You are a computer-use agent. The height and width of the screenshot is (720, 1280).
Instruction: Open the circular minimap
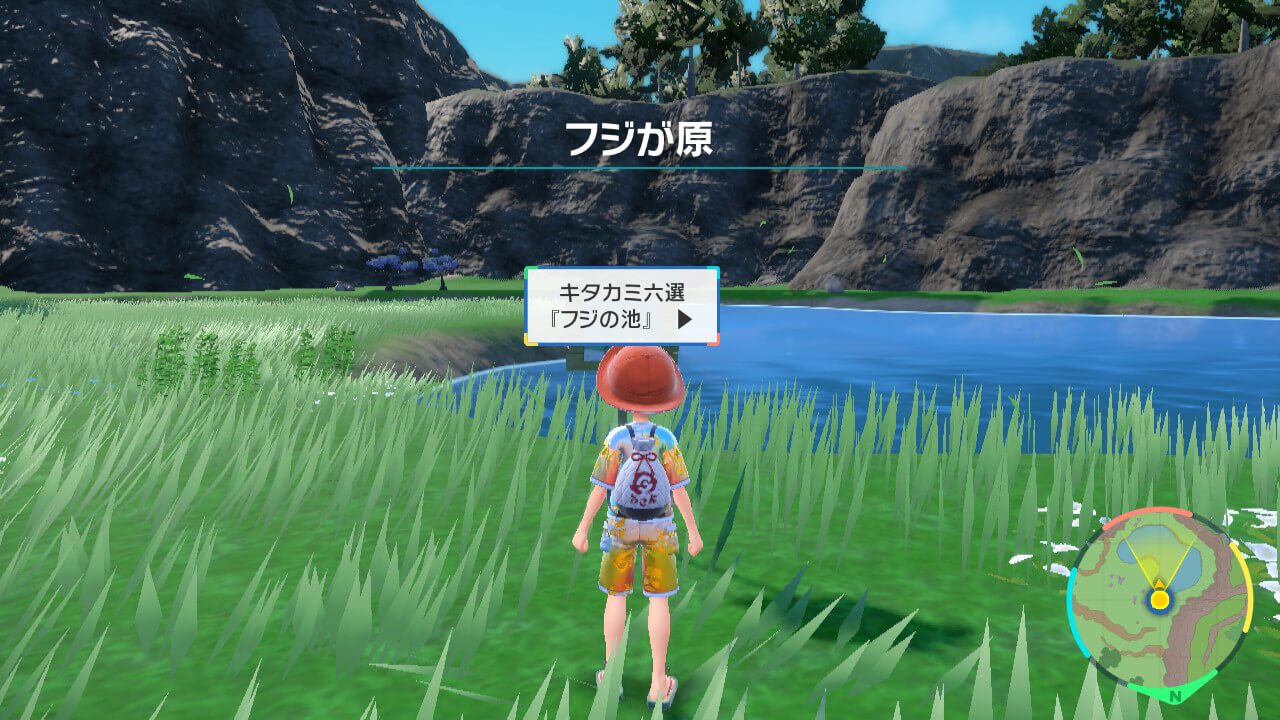1158,599
